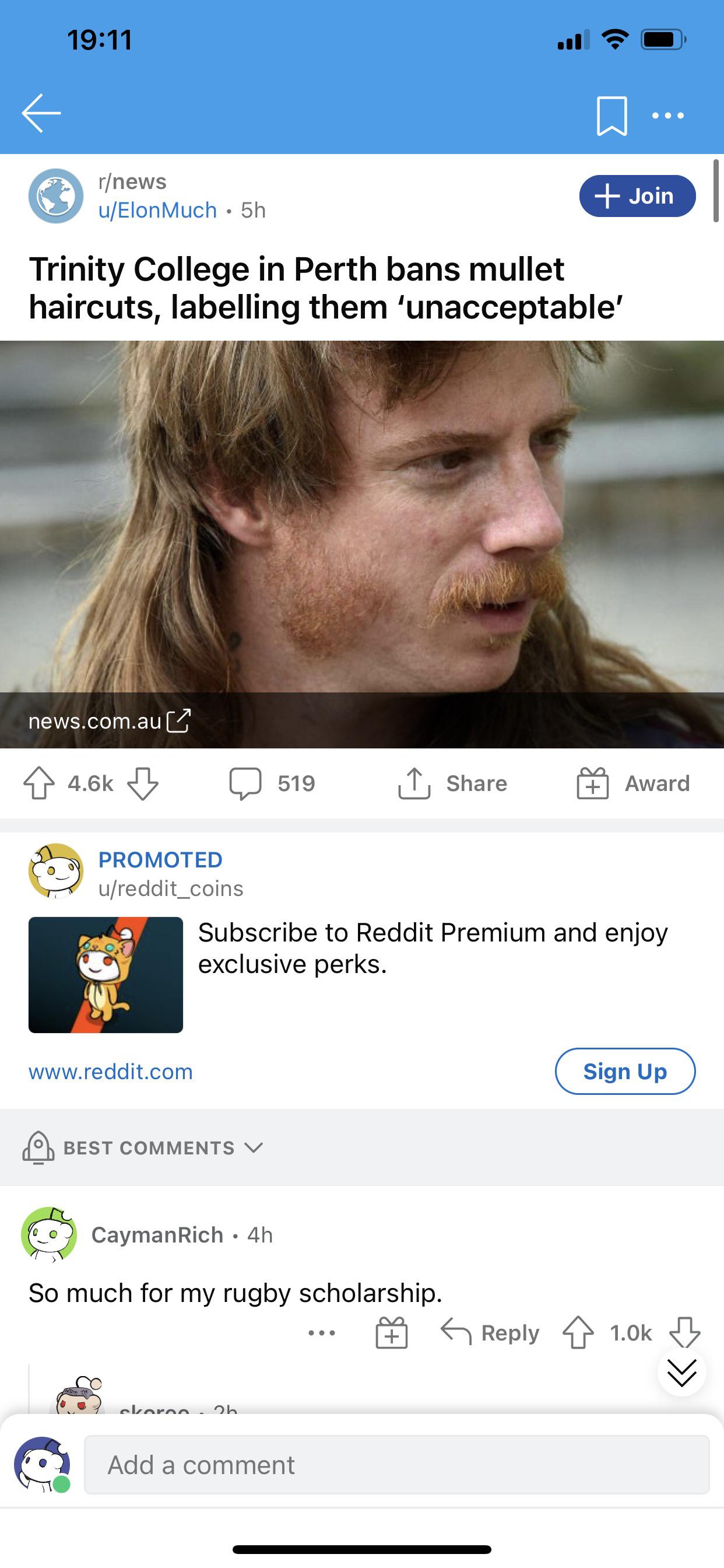
Task: Tap the Add a comment field
Action: 396,1465
